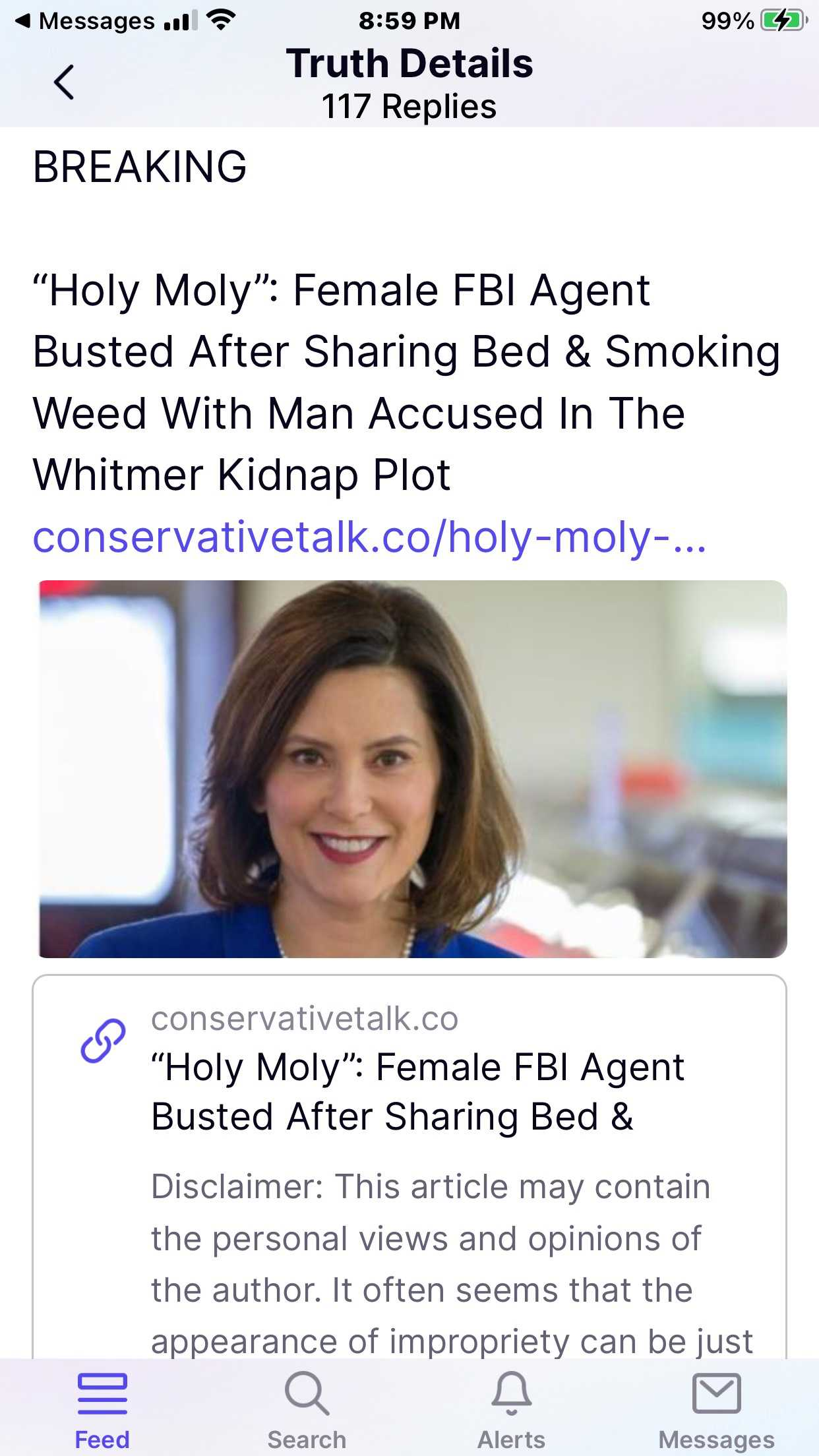Open the post's photo

413,769
